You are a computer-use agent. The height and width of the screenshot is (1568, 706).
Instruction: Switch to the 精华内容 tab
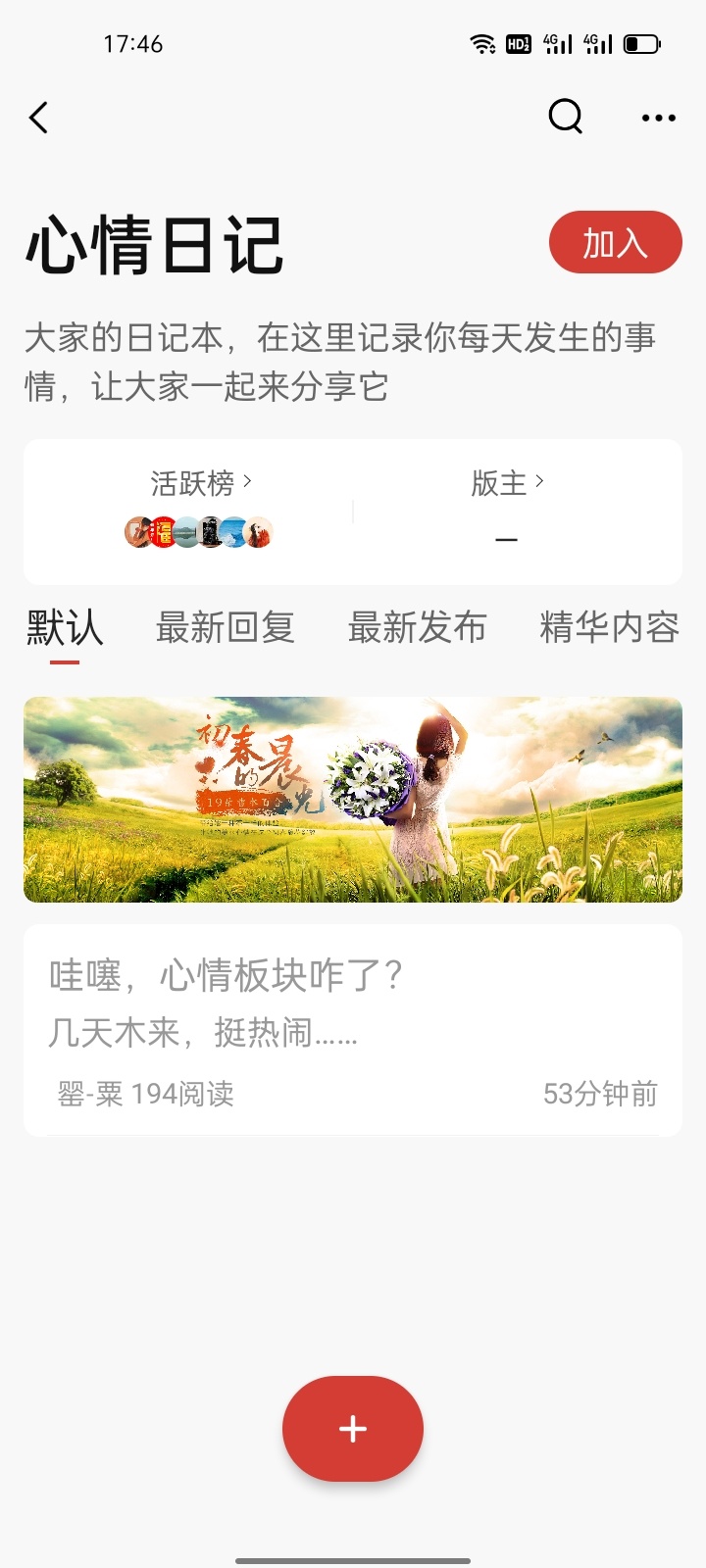pyautogui.click(x=608, y=628)
